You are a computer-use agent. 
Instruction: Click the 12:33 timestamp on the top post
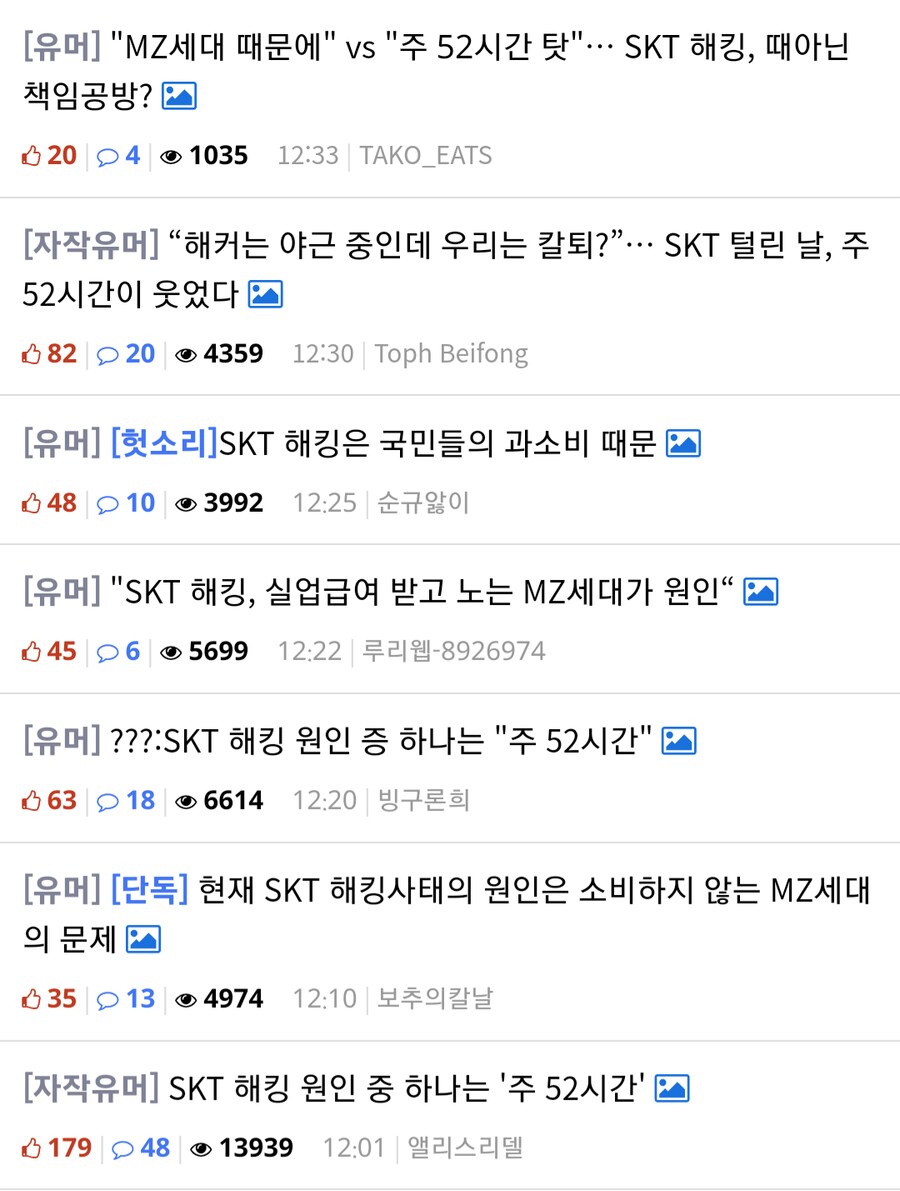pos(308,155)
